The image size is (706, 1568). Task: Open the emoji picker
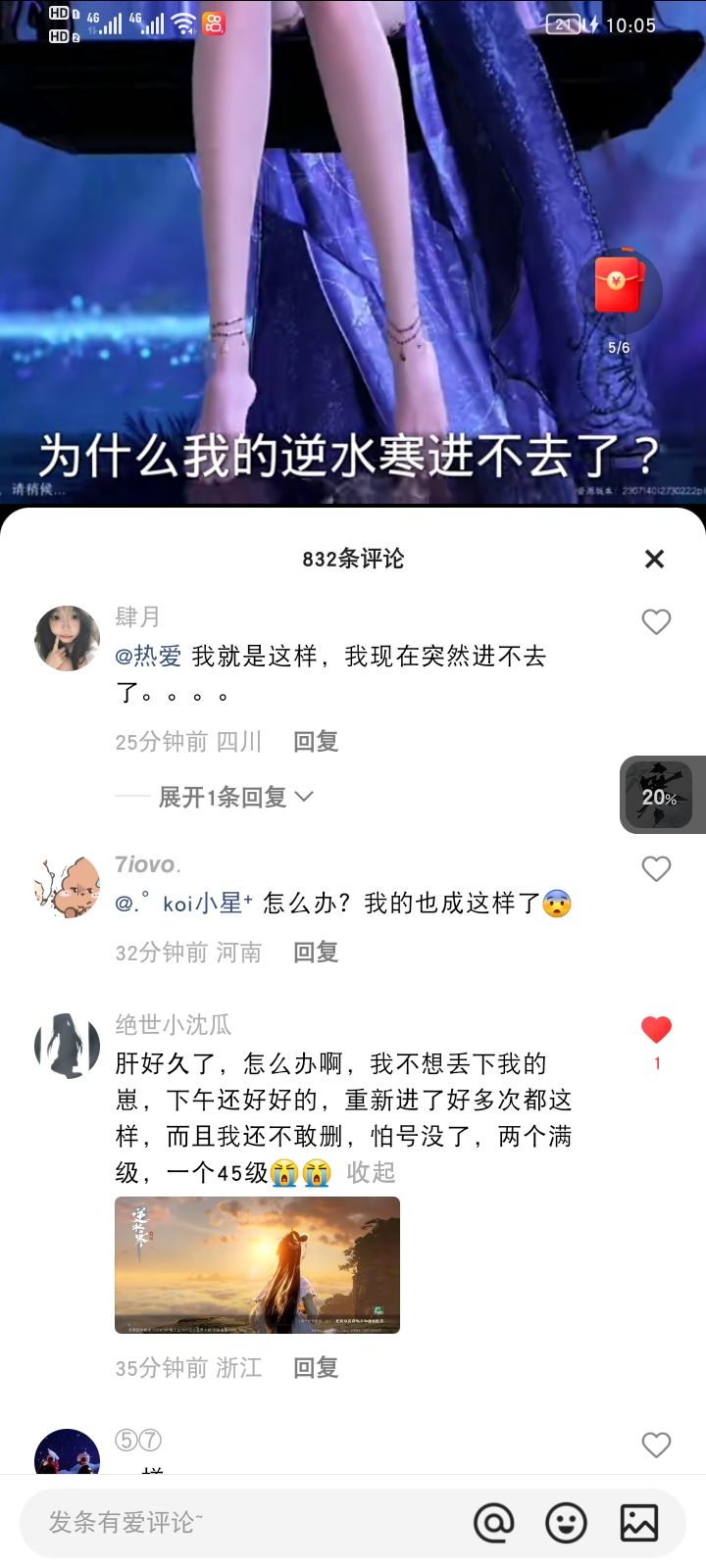point(566,1523)
